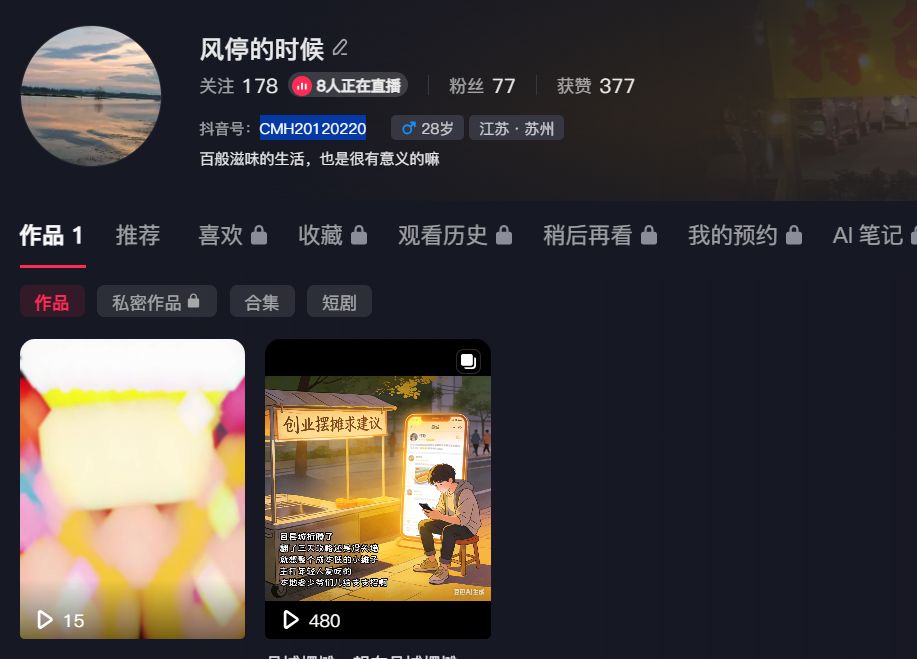Select the 作品 filter chip
This screenshot has width=917, height=659.
[52, 302]
